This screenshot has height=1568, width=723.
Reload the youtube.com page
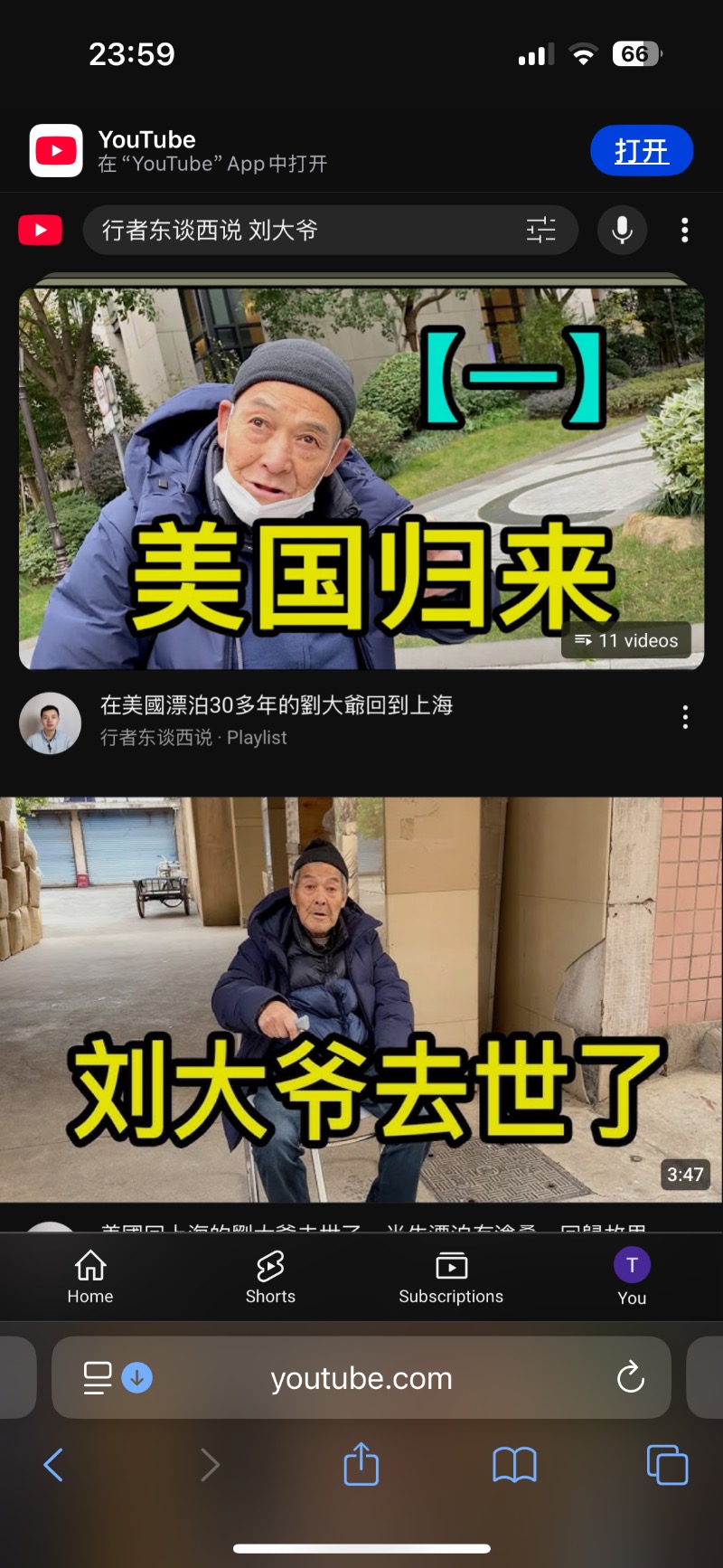coord(630,1378)
